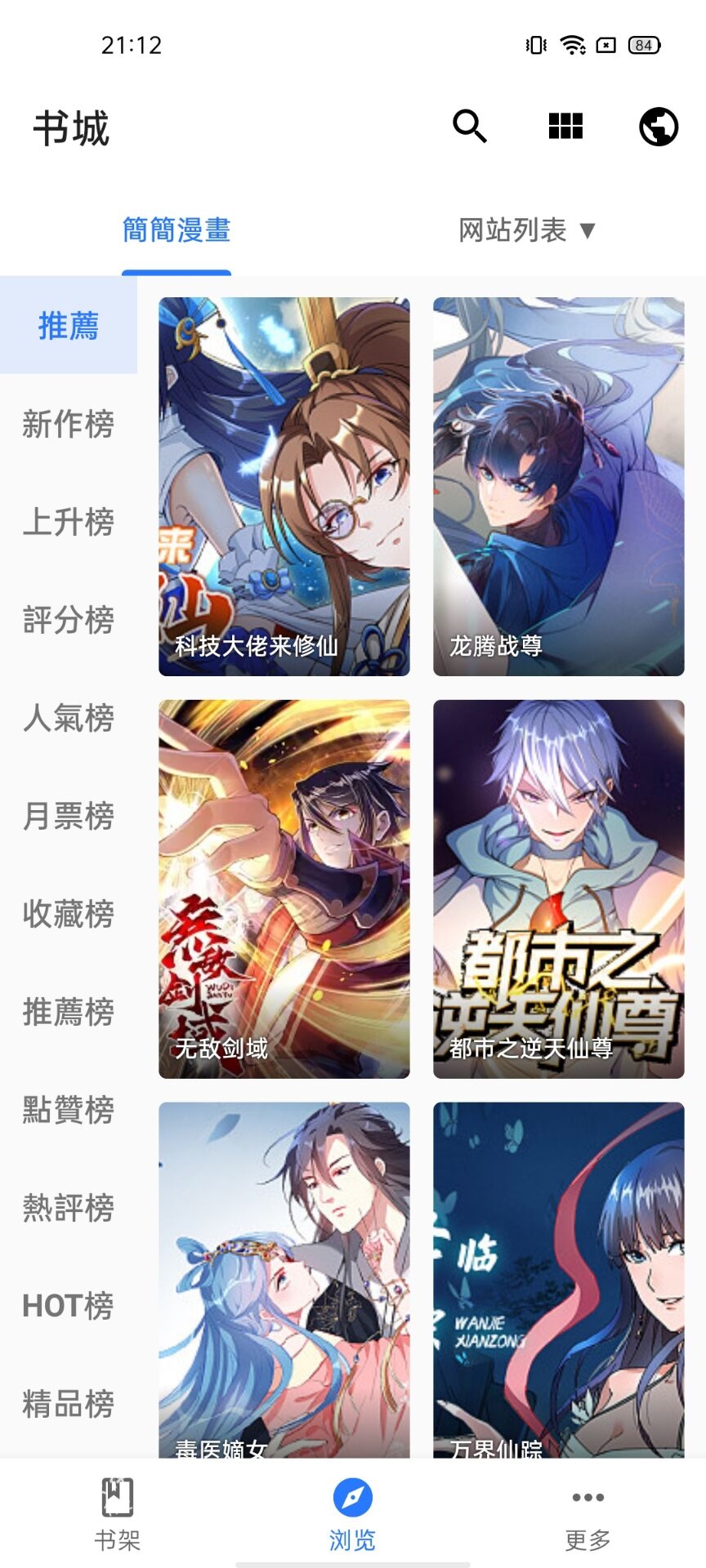This screenshot has width=706, height=1568.
Task: Switch the grid layout view
Action: click(x=565, y=127)
